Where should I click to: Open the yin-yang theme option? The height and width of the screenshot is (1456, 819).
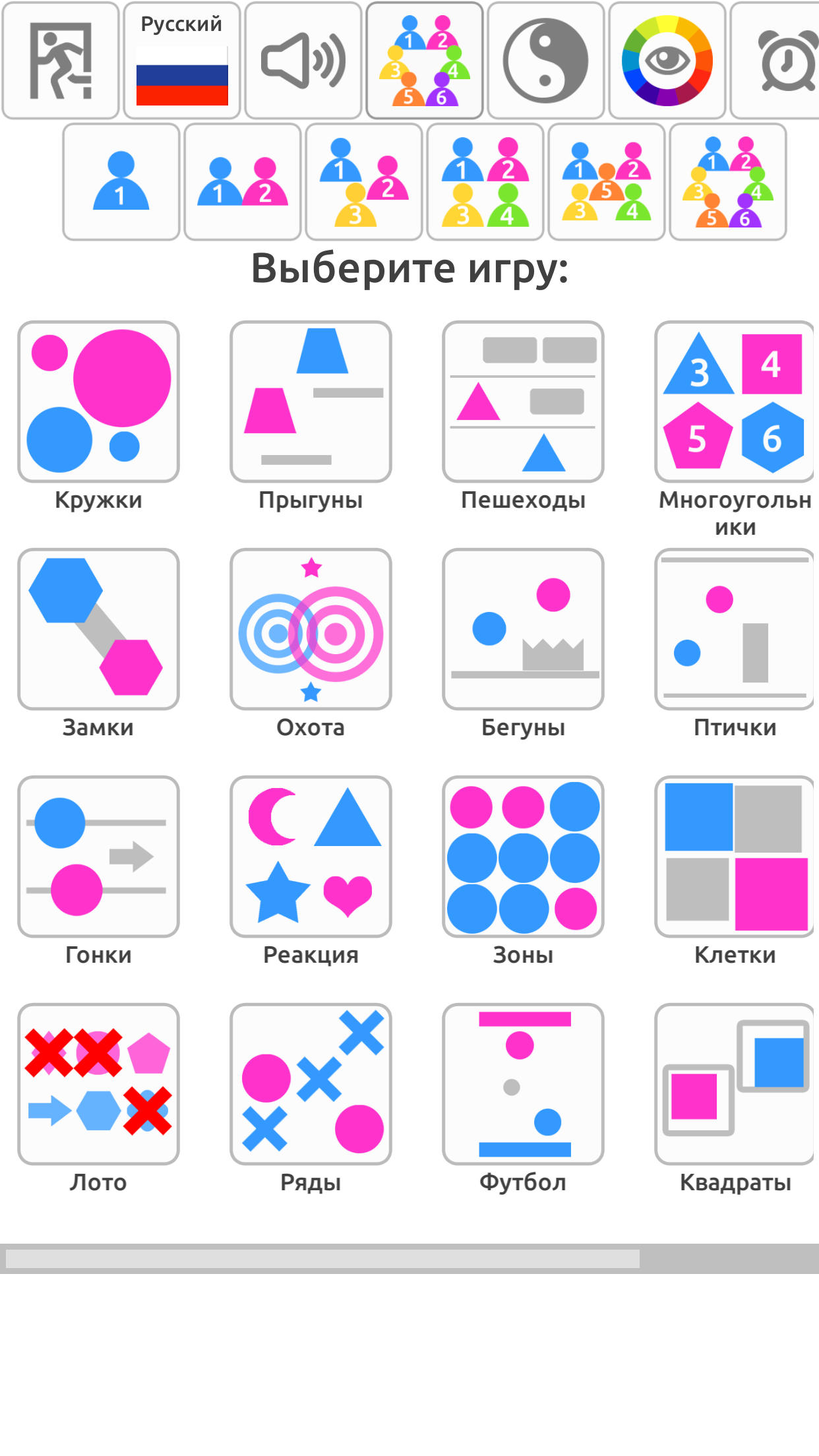pos(546,61)
